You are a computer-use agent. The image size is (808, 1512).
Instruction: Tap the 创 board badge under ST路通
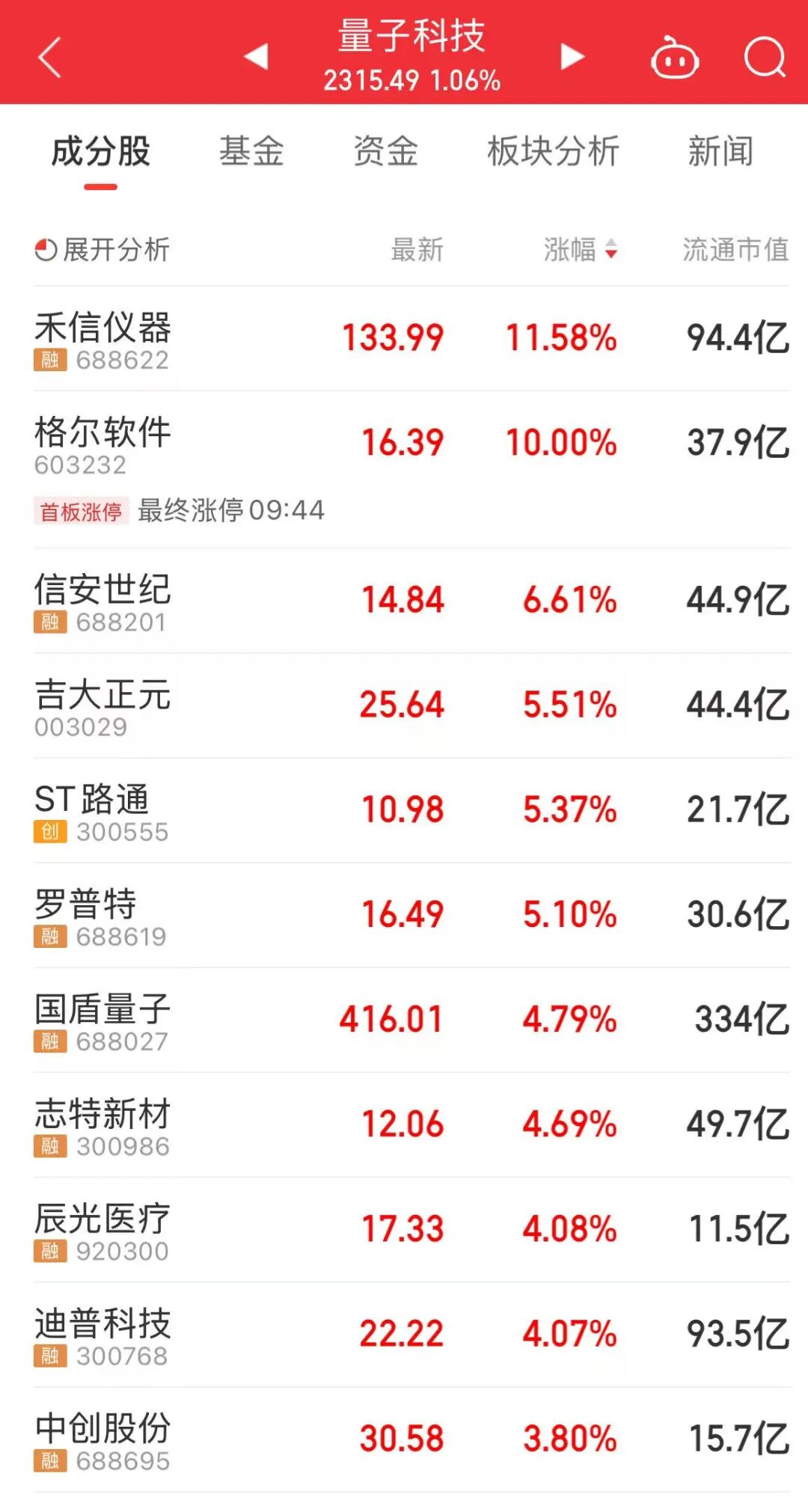pos(49,830)
